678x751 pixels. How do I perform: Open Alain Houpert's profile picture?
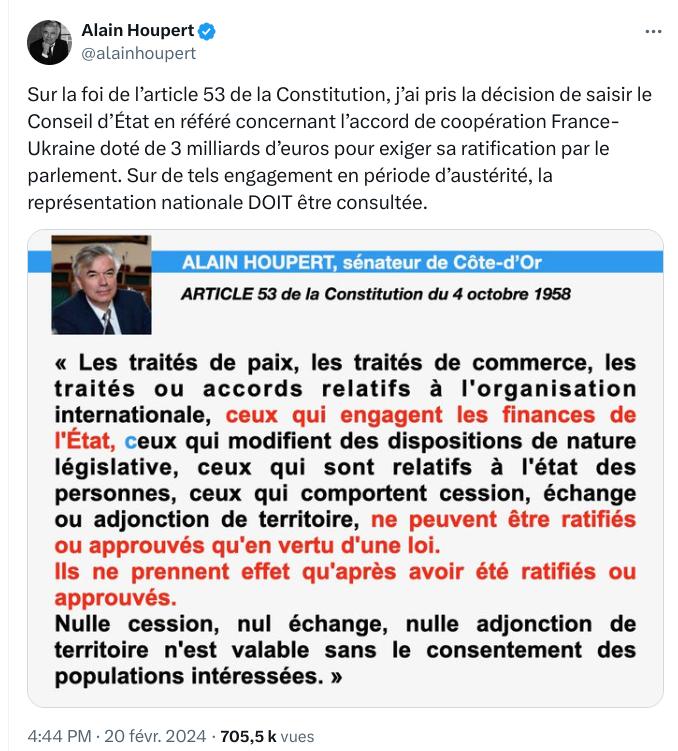pos(48,42)
